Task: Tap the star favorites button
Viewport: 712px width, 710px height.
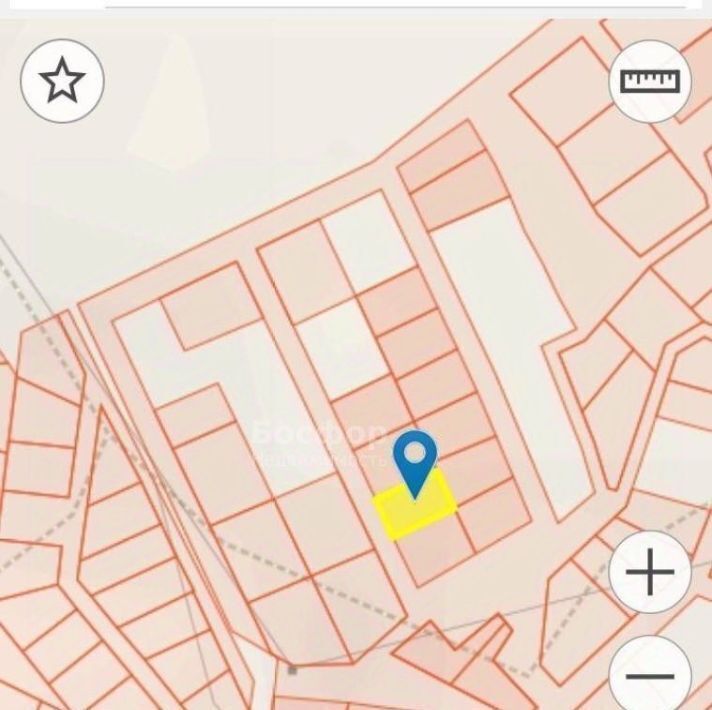Action: 62,81
